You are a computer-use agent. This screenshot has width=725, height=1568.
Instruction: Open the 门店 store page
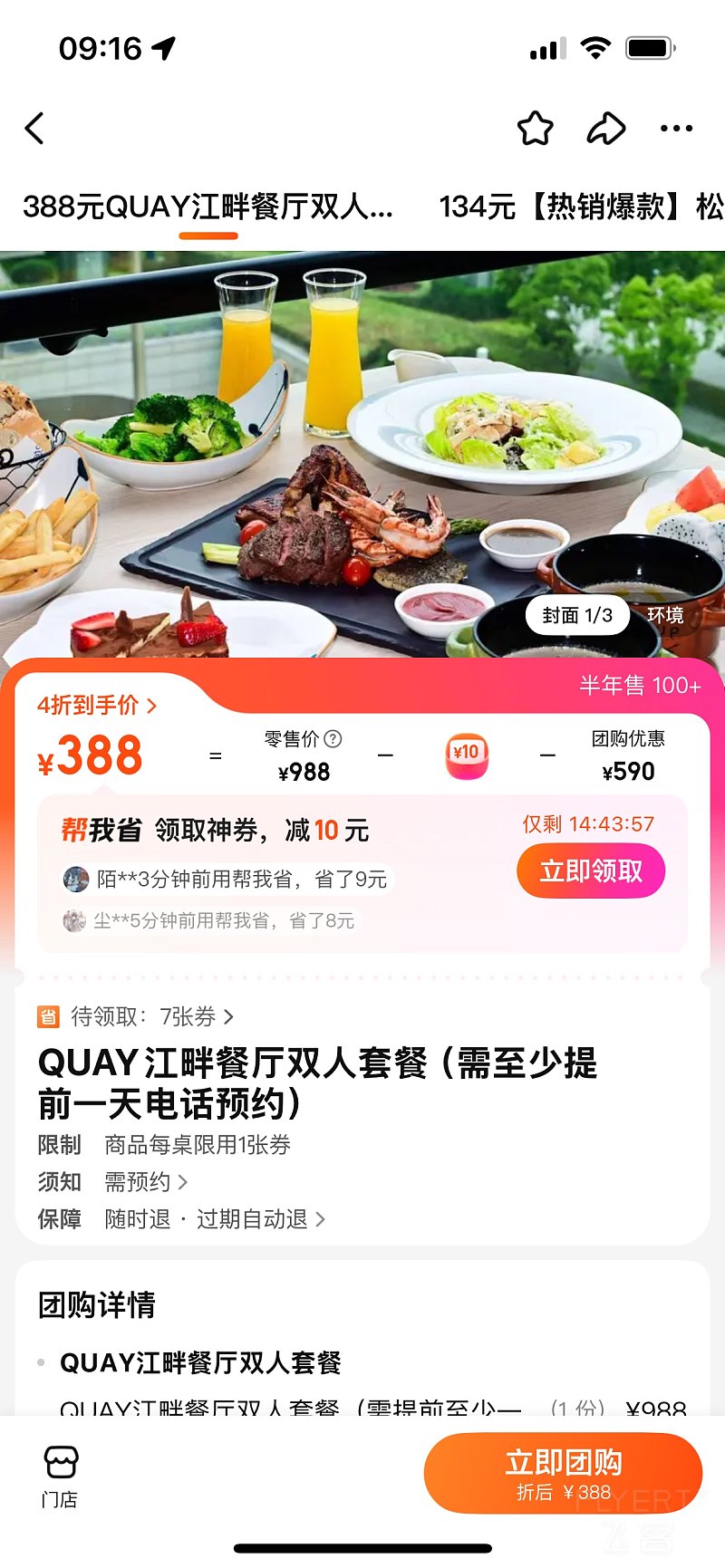(x=60, y=1477)
